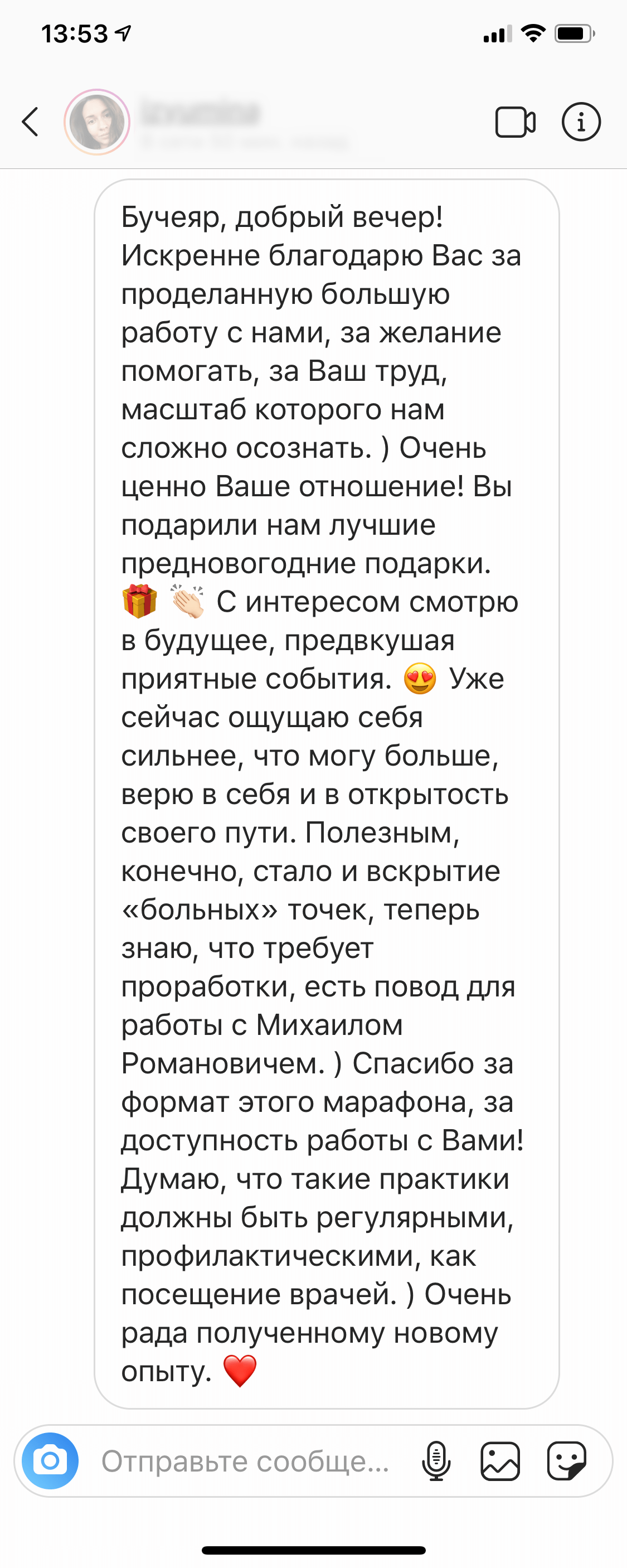Start a video call
This screenshot has width=627, height=1568.
tap(515, 122)
